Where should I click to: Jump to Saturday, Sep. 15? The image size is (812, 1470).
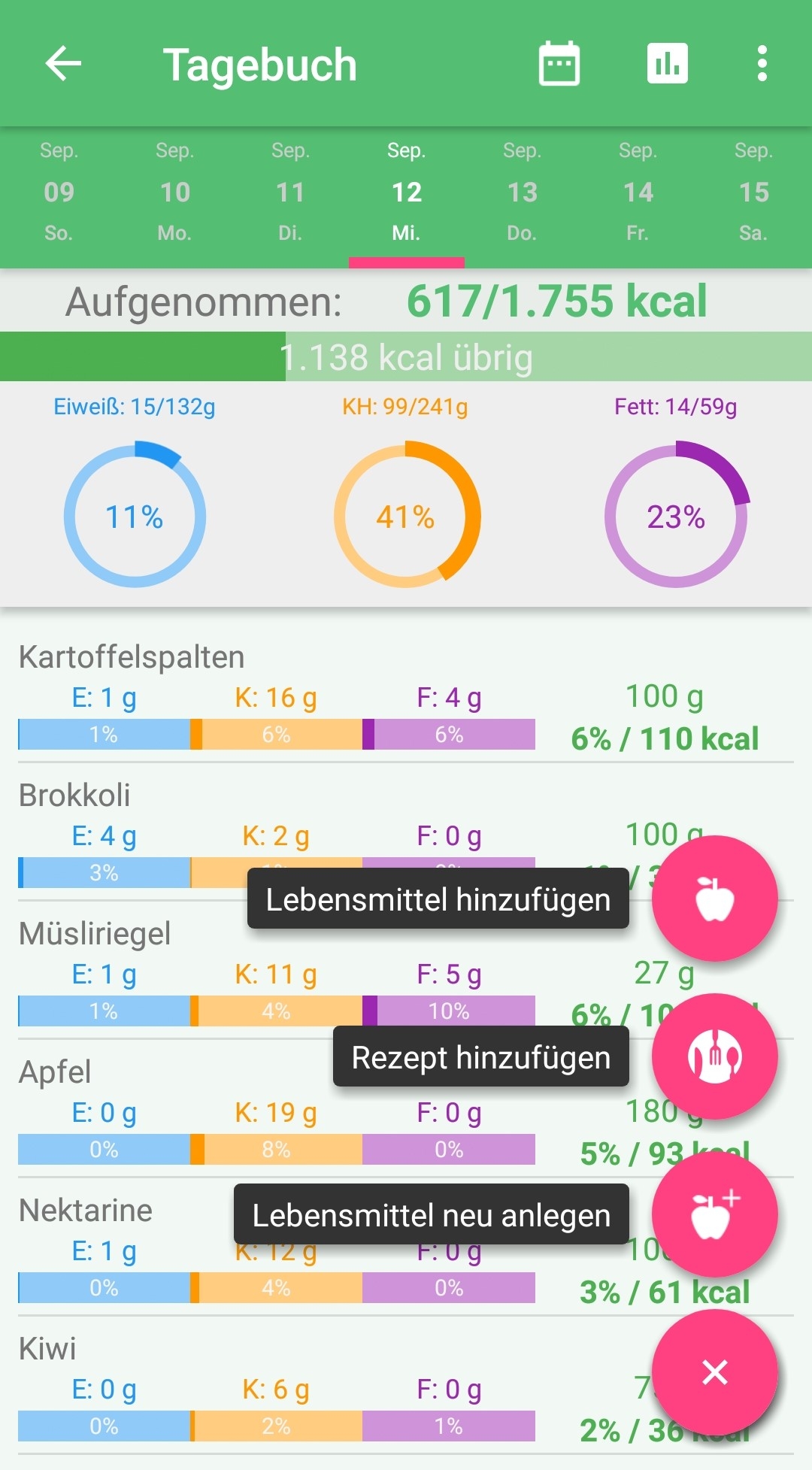[753, 192]
